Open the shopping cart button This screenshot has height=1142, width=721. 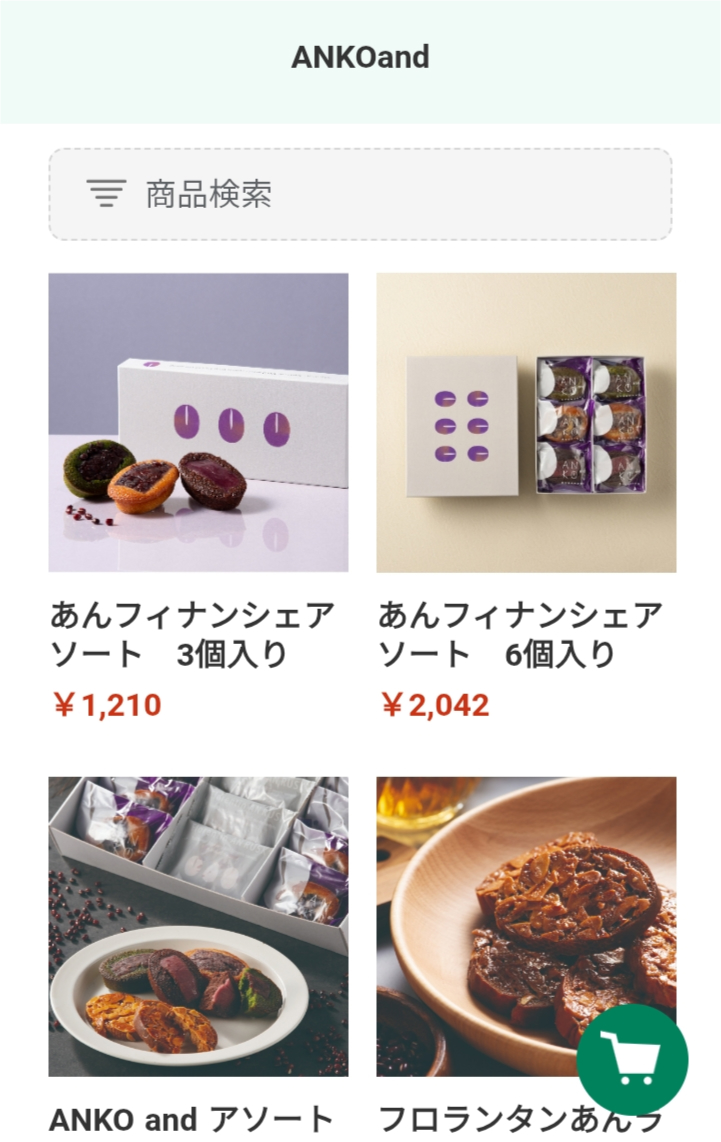tap(632, 1060)
